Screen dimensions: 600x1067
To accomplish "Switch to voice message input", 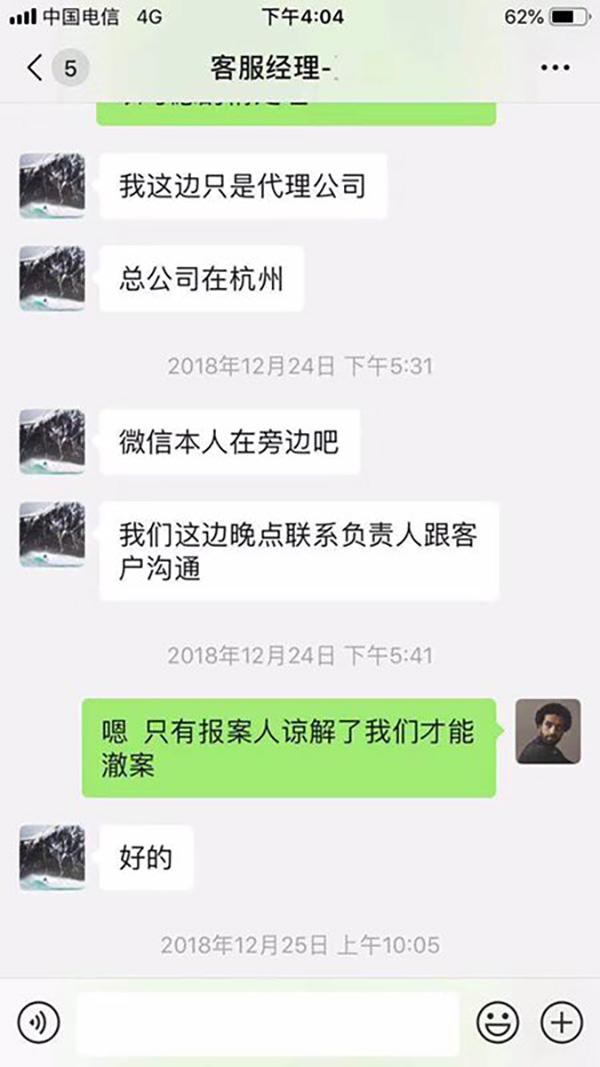I will pyautogui.click(x=39, y=1022).
